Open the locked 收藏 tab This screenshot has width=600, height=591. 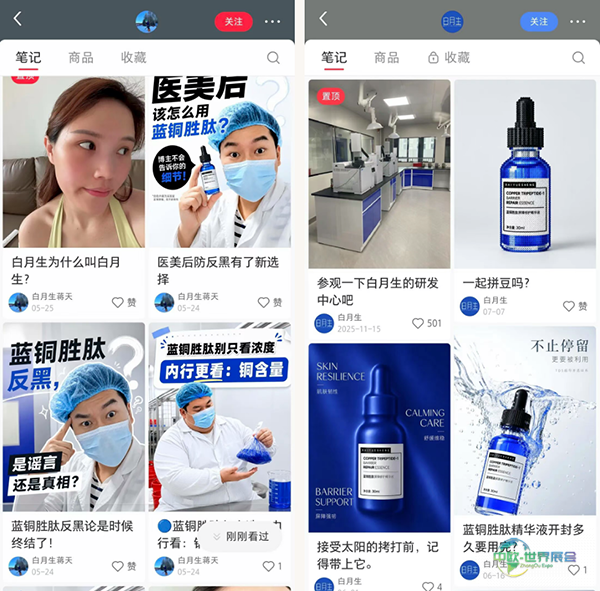pyautogui.click(x=449, y=58)
